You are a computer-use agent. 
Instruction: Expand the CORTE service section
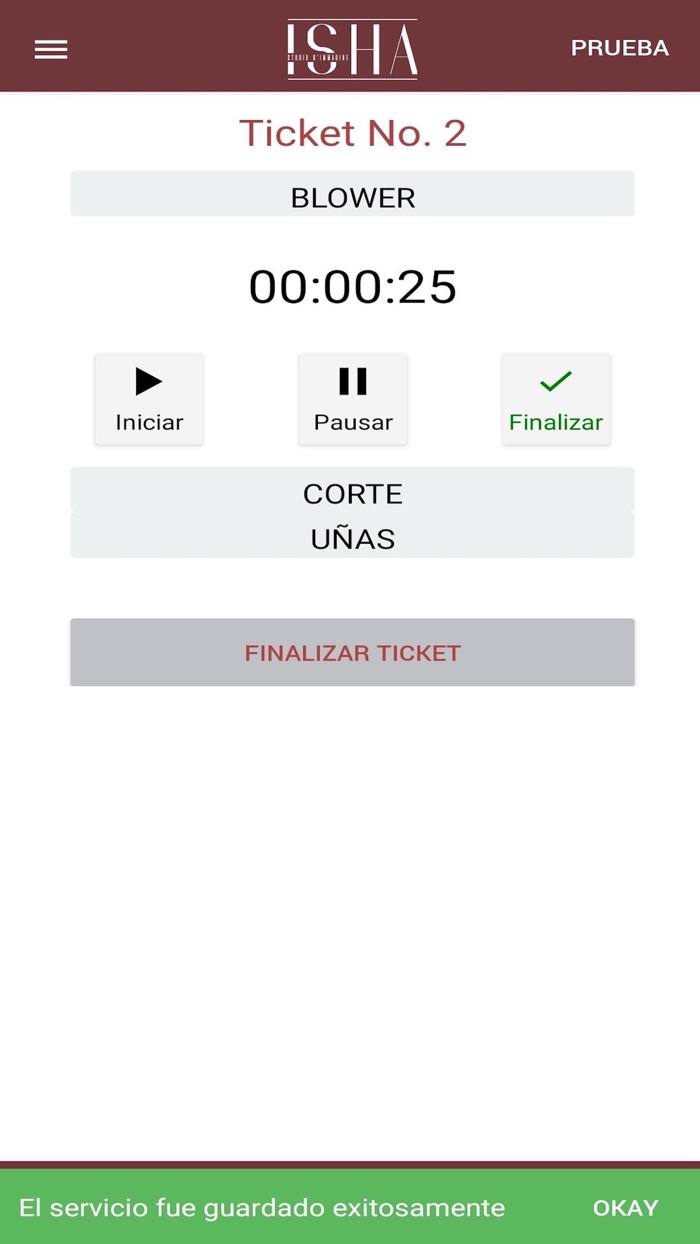coord(352,491)
